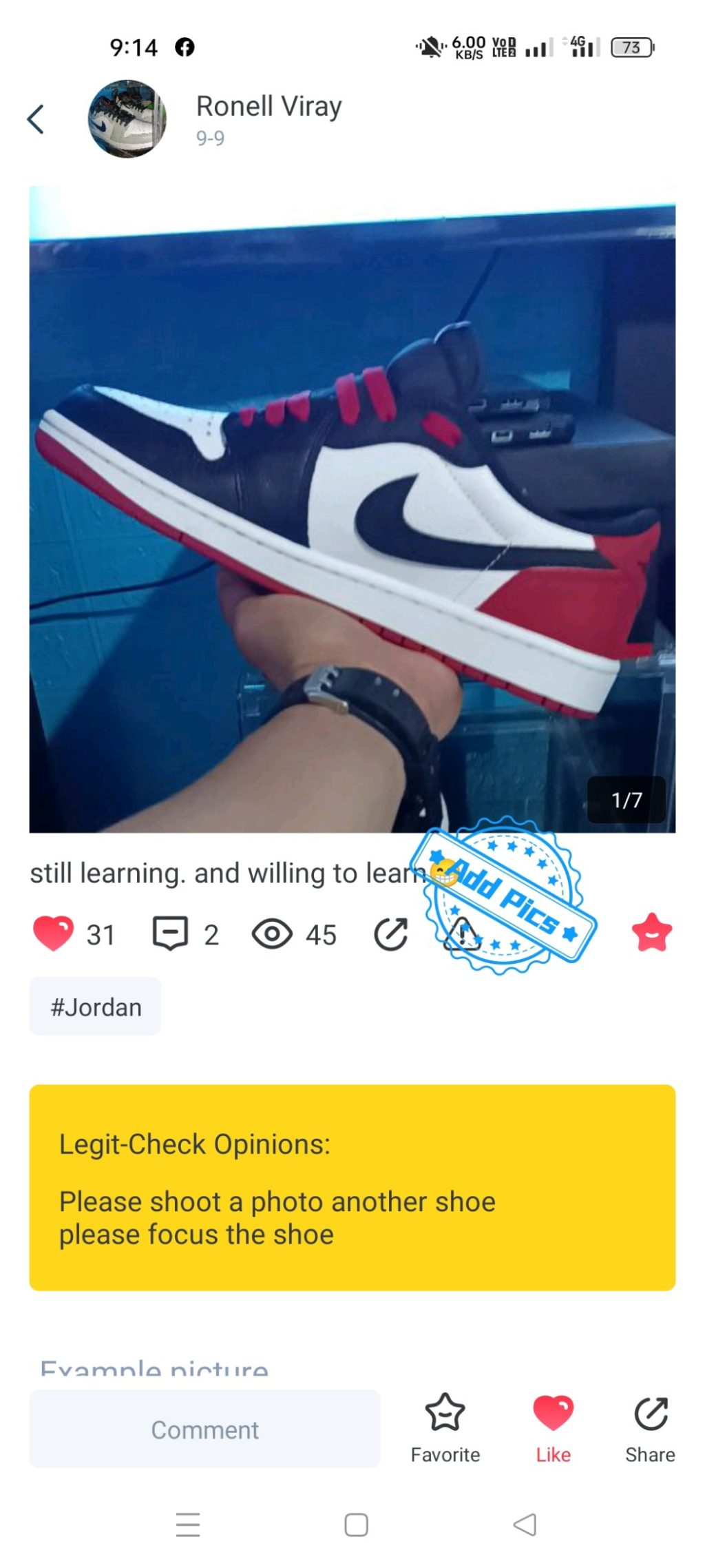705x1568 pixels.
Task: Go to the home screen
Action: pos(356,1525)
